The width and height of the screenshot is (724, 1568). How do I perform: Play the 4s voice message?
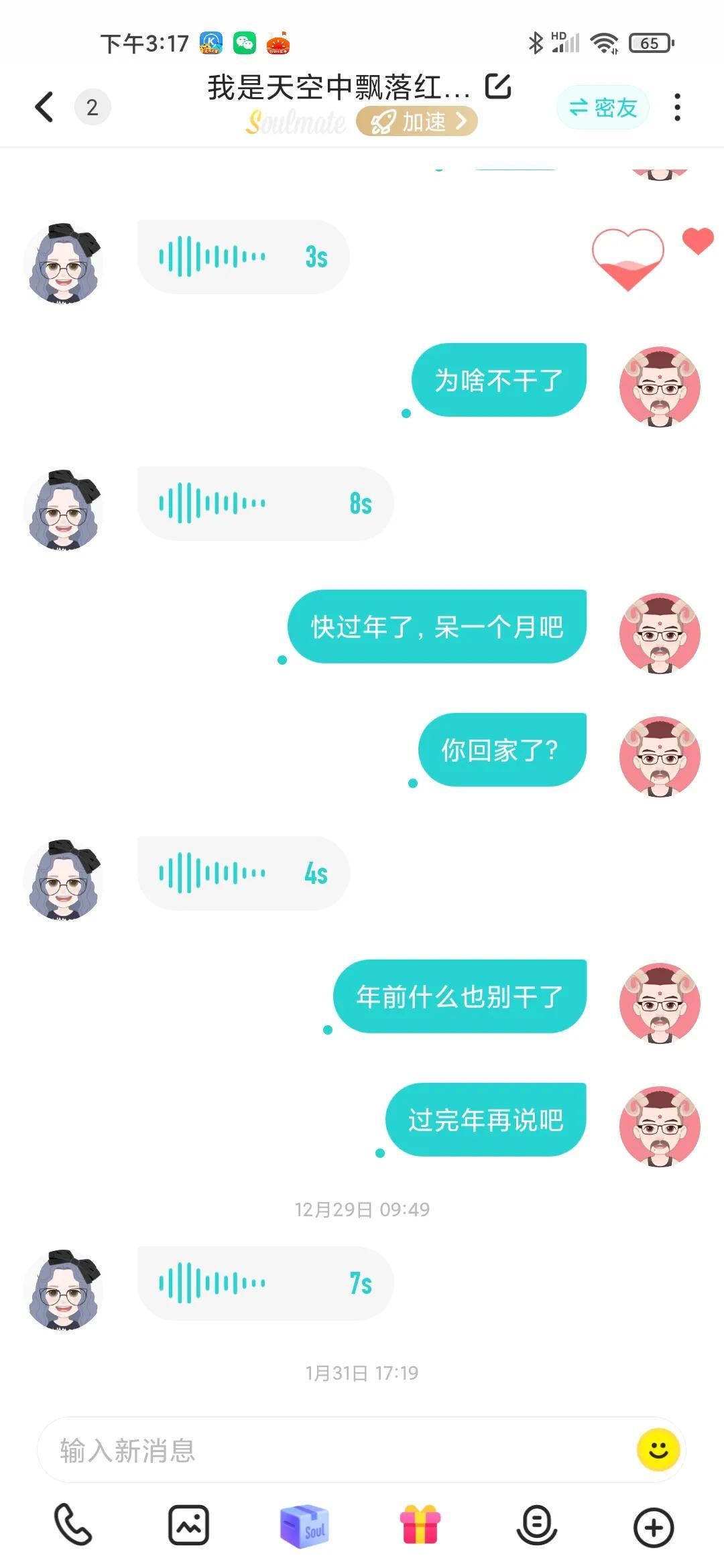pyautogui.click(x=243, y=873)
